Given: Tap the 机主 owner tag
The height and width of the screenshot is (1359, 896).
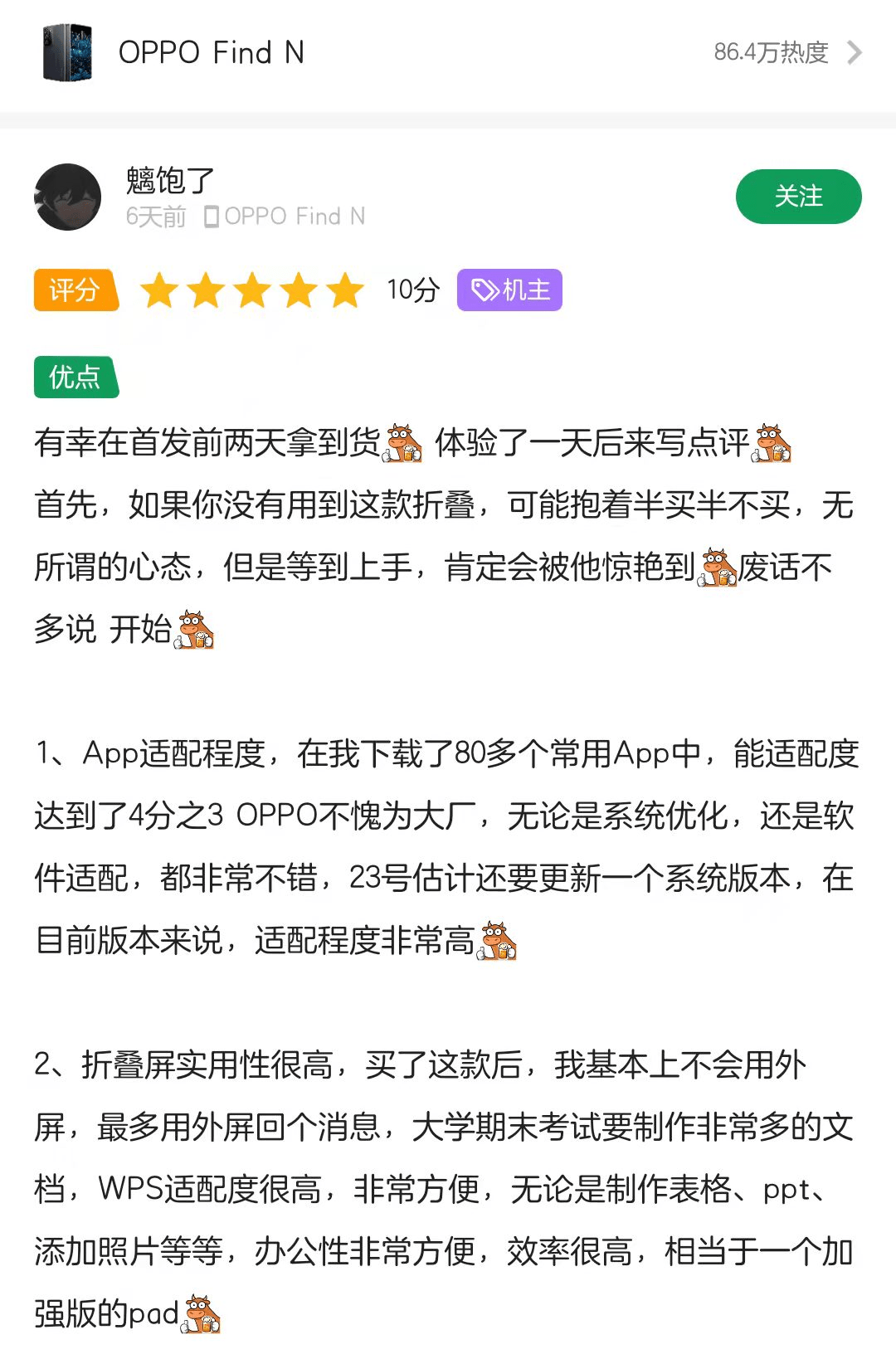Looking at the screenshot, I should coord(509,290).
